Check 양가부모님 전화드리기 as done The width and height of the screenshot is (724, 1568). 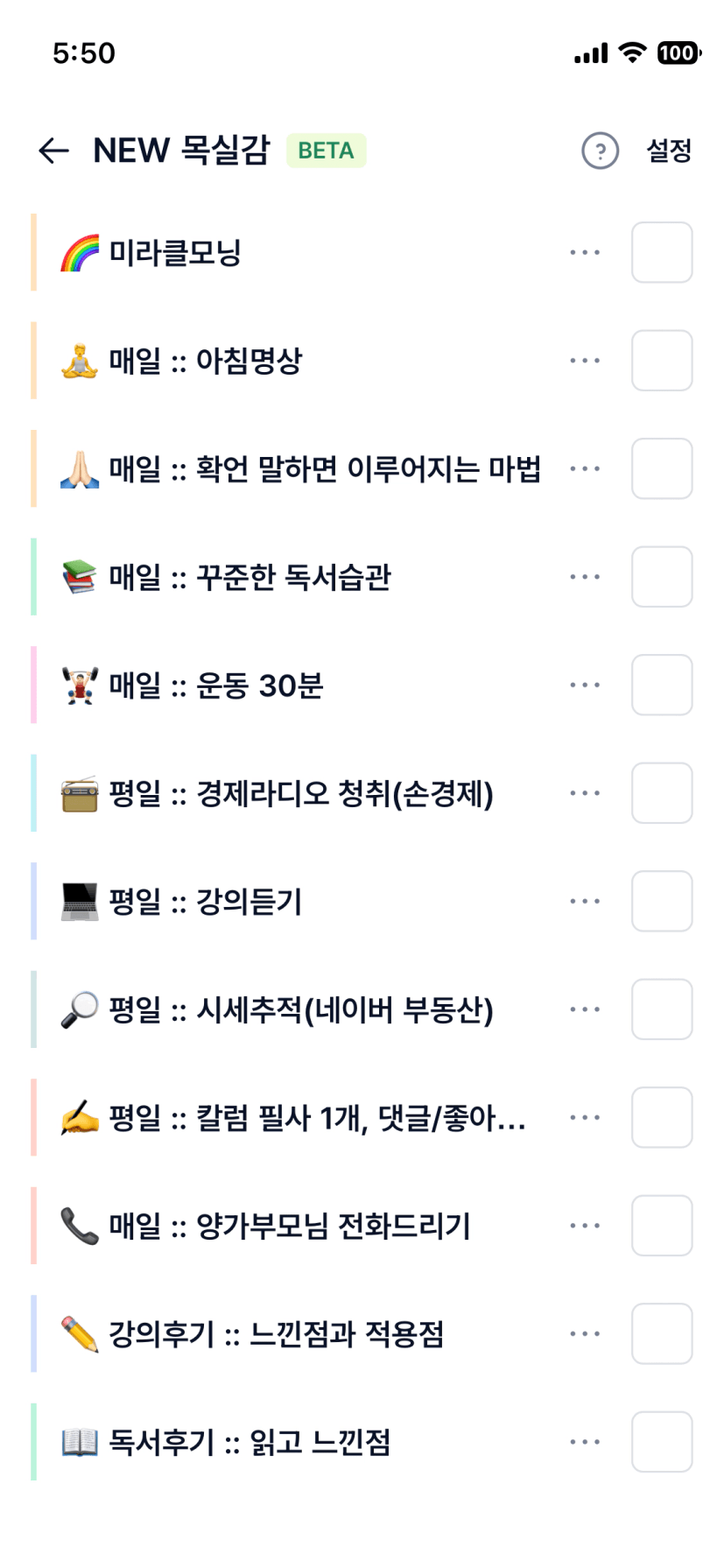tap(662, 1226)
